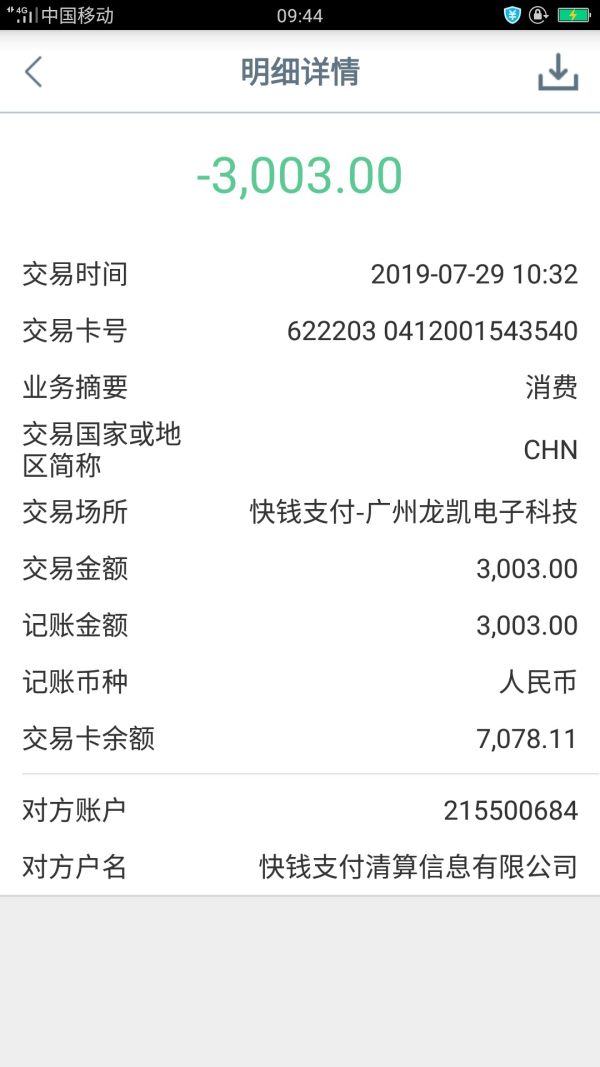600x1067 pixels.
Task: Go back from the 明细详情 page
Action: pos(34,72)
